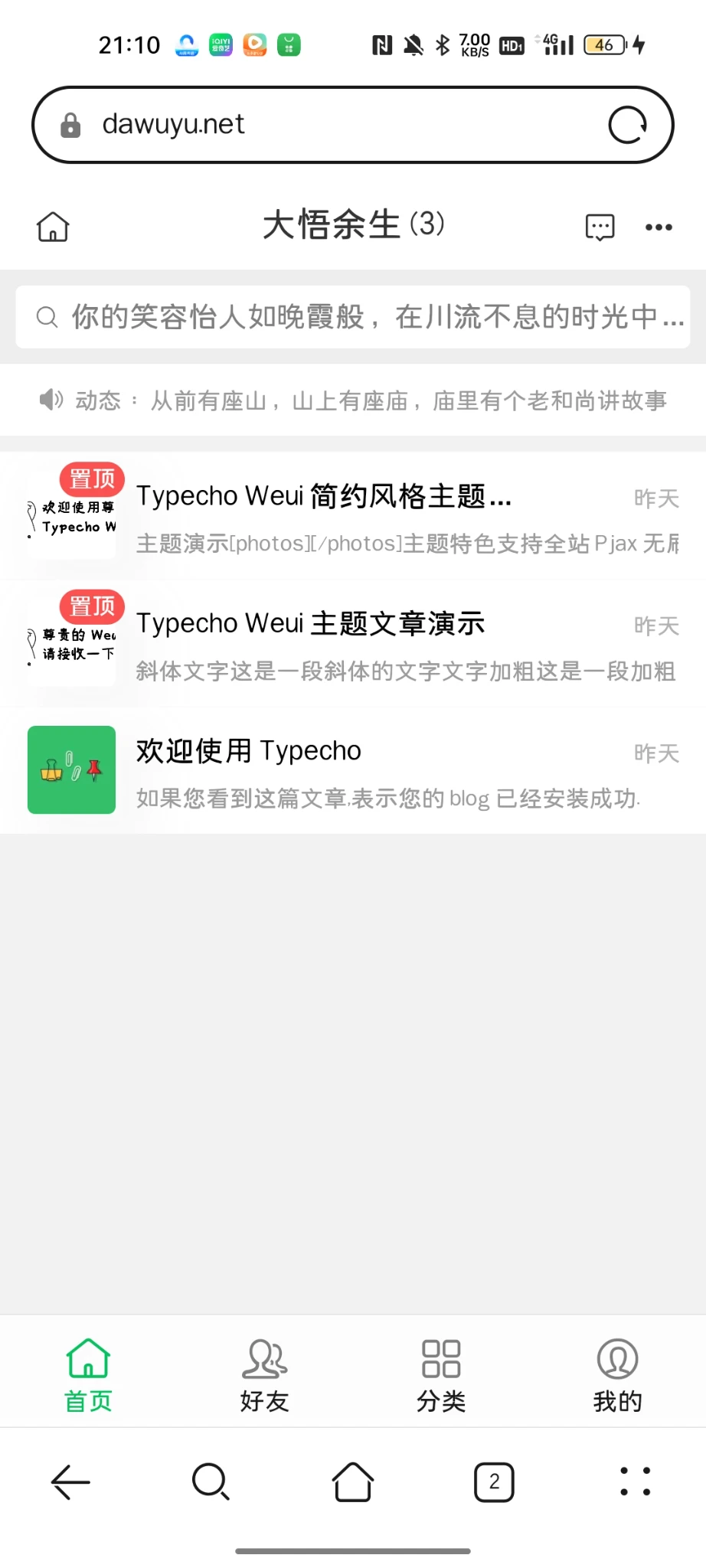The height and width of the screenshot is (1568, 706).
Task: View the two open browser tabs
Action: [494, 1482]
